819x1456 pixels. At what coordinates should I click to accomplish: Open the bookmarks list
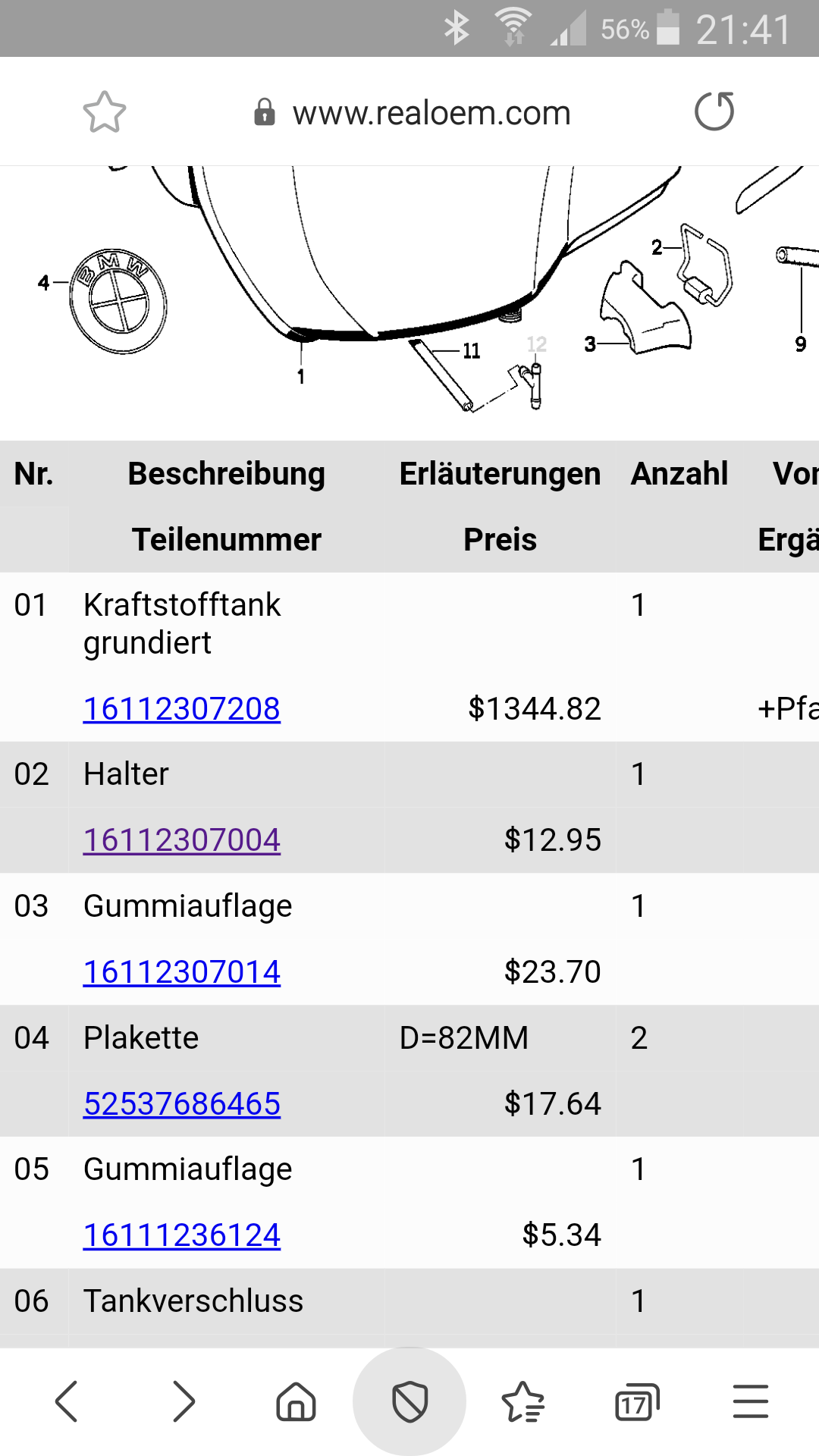(523, 1401)
